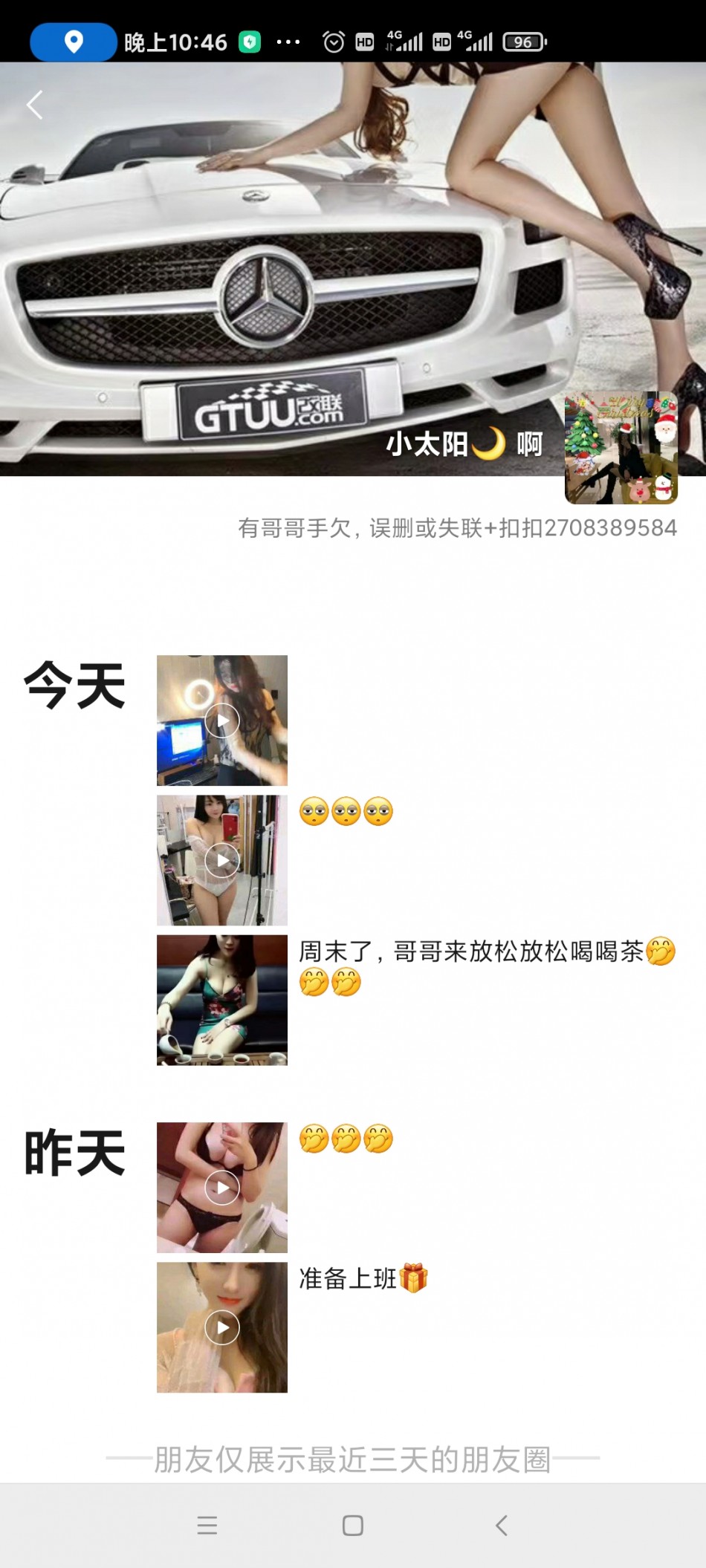Tap the system home button

[353, 1526]
